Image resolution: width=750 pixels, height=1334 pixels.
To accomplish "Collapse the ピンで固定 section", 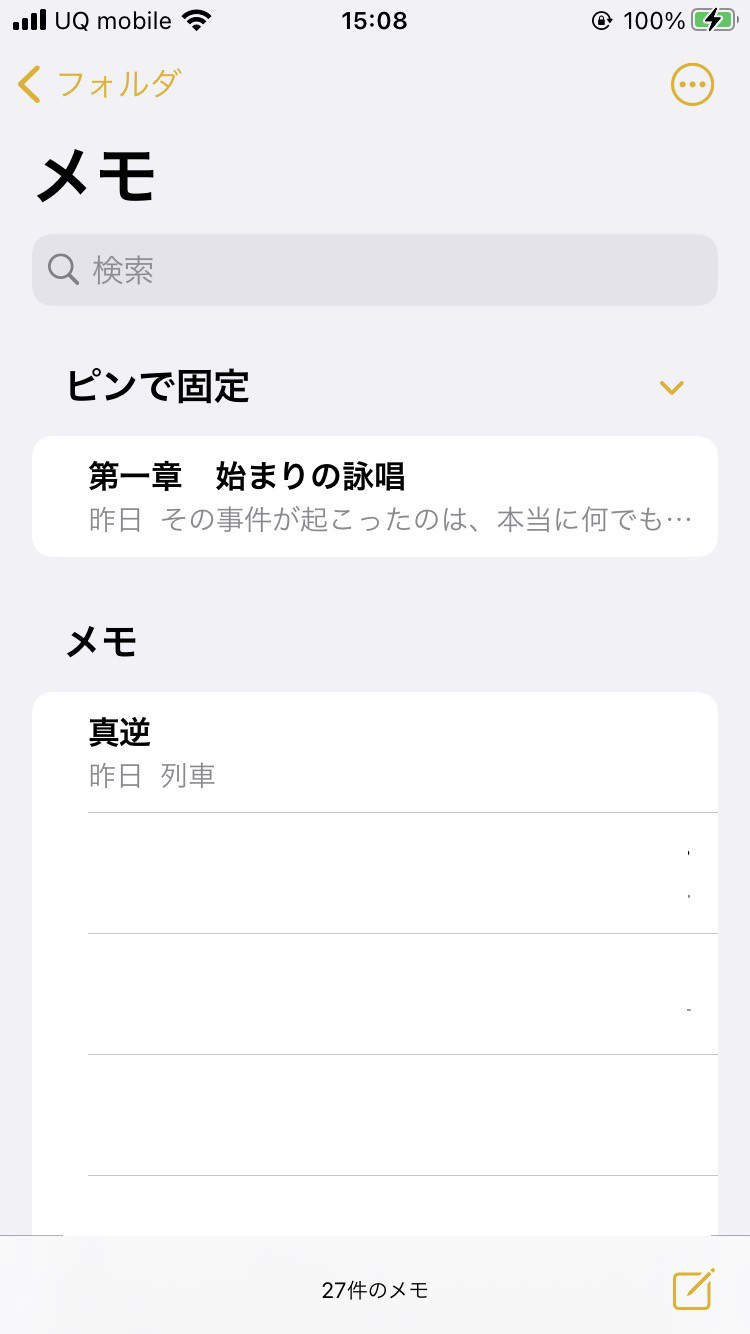I will click(672, 387).
